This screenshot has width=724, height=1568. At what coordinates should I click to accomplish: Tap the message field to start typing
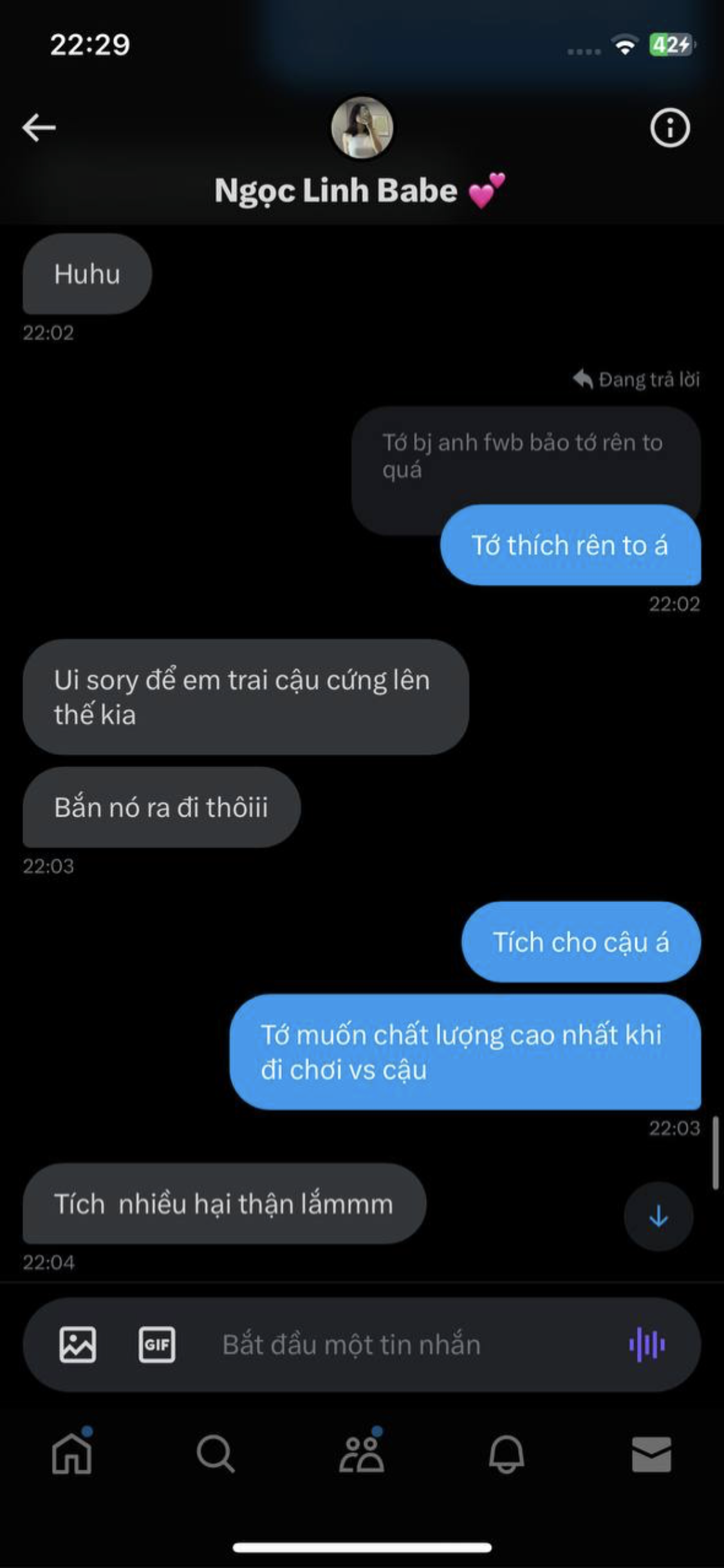tap(386, 1345)
